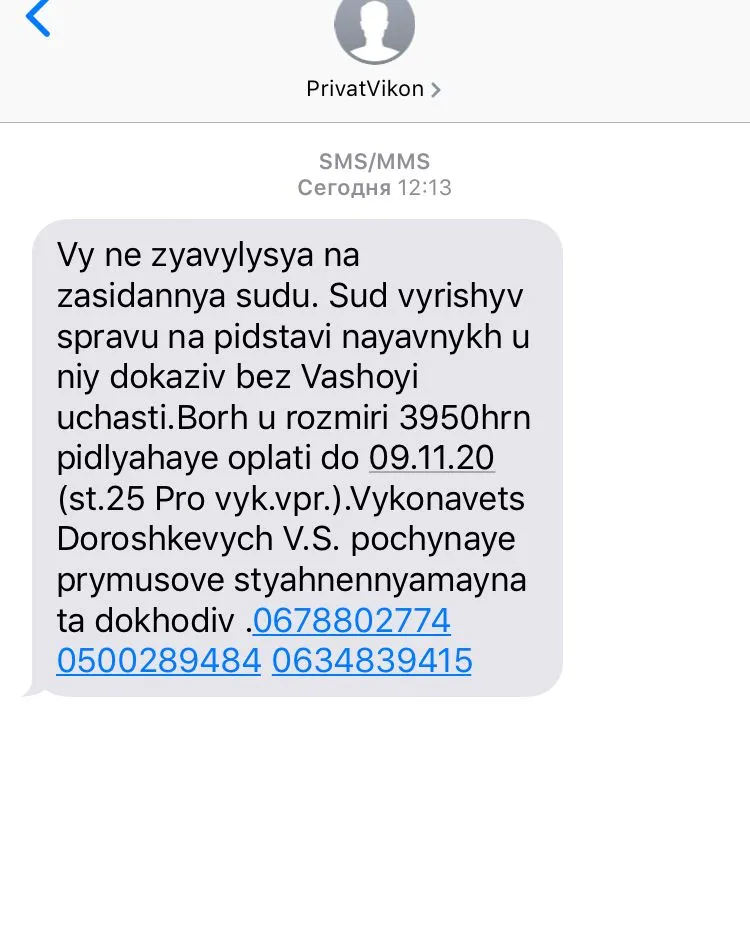Call the number 0678802774
The width and height of the screenshot is (750, 926).
[352, 621]
